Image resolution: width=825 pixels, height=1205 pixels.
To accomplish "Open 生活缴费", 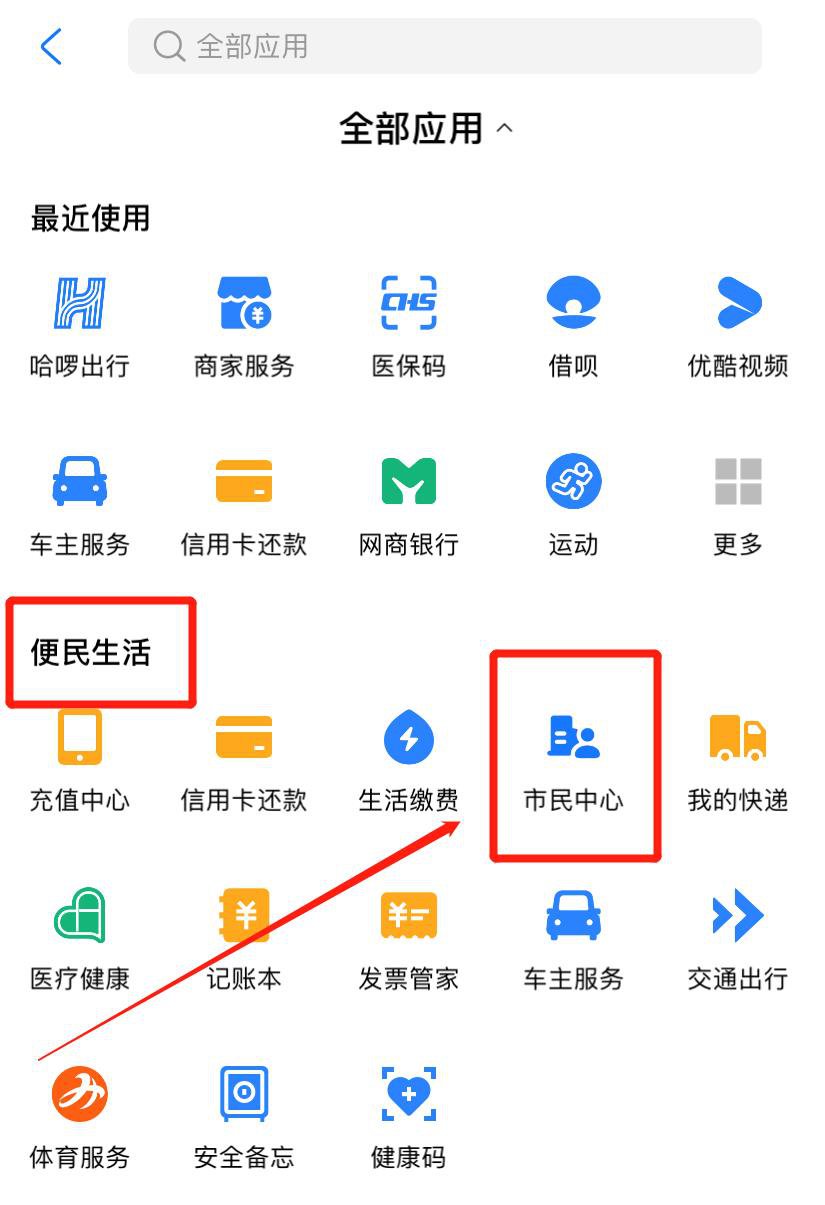I will point(408,759).
